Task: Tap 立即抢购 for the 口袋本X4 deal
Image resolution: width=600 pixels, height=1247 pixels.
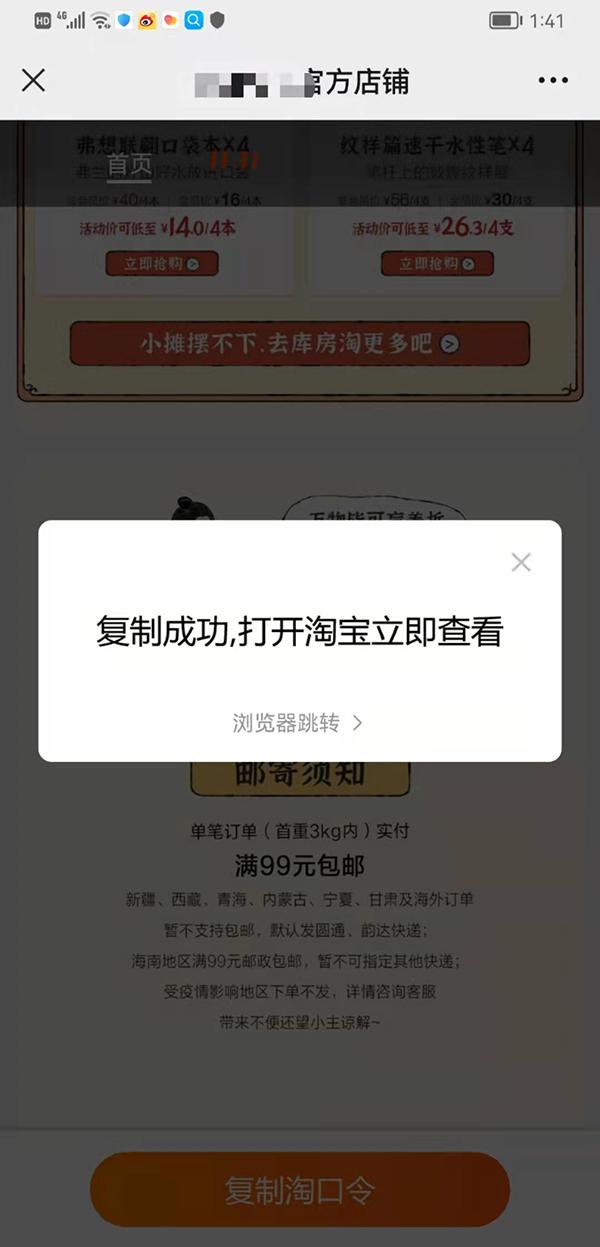Action: (161, 264)
